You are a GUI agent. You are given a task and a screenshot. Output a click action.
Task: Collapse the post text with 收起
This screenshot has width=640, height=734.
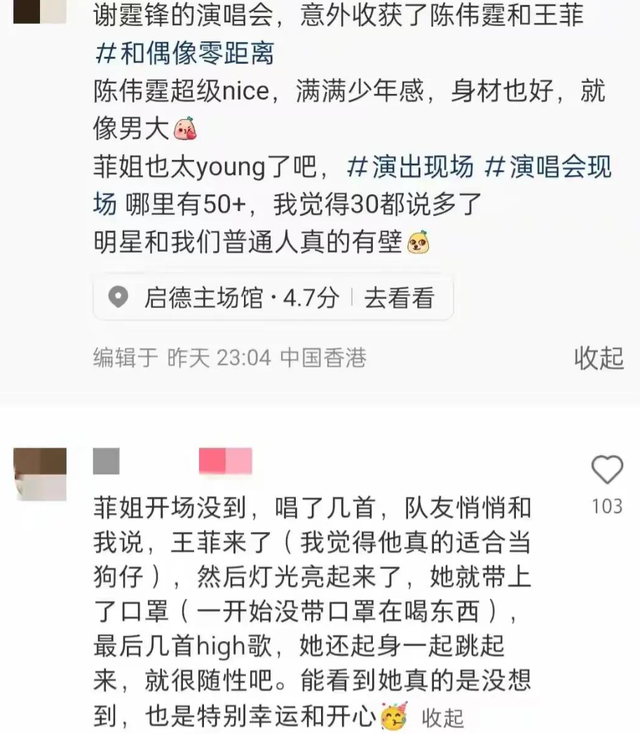pos(598,358)
